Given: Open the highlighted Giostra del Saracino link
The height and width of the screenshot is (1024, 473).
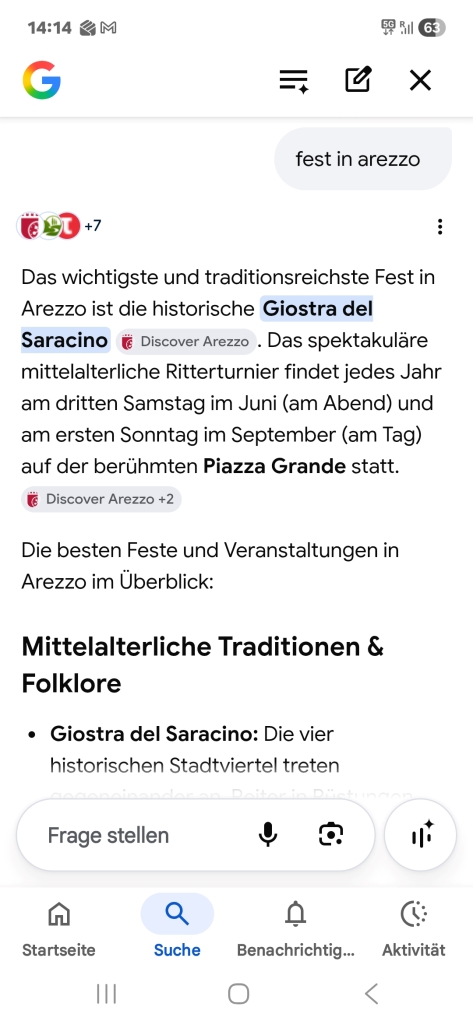Looking at the screenshot, I should (196, 324).
